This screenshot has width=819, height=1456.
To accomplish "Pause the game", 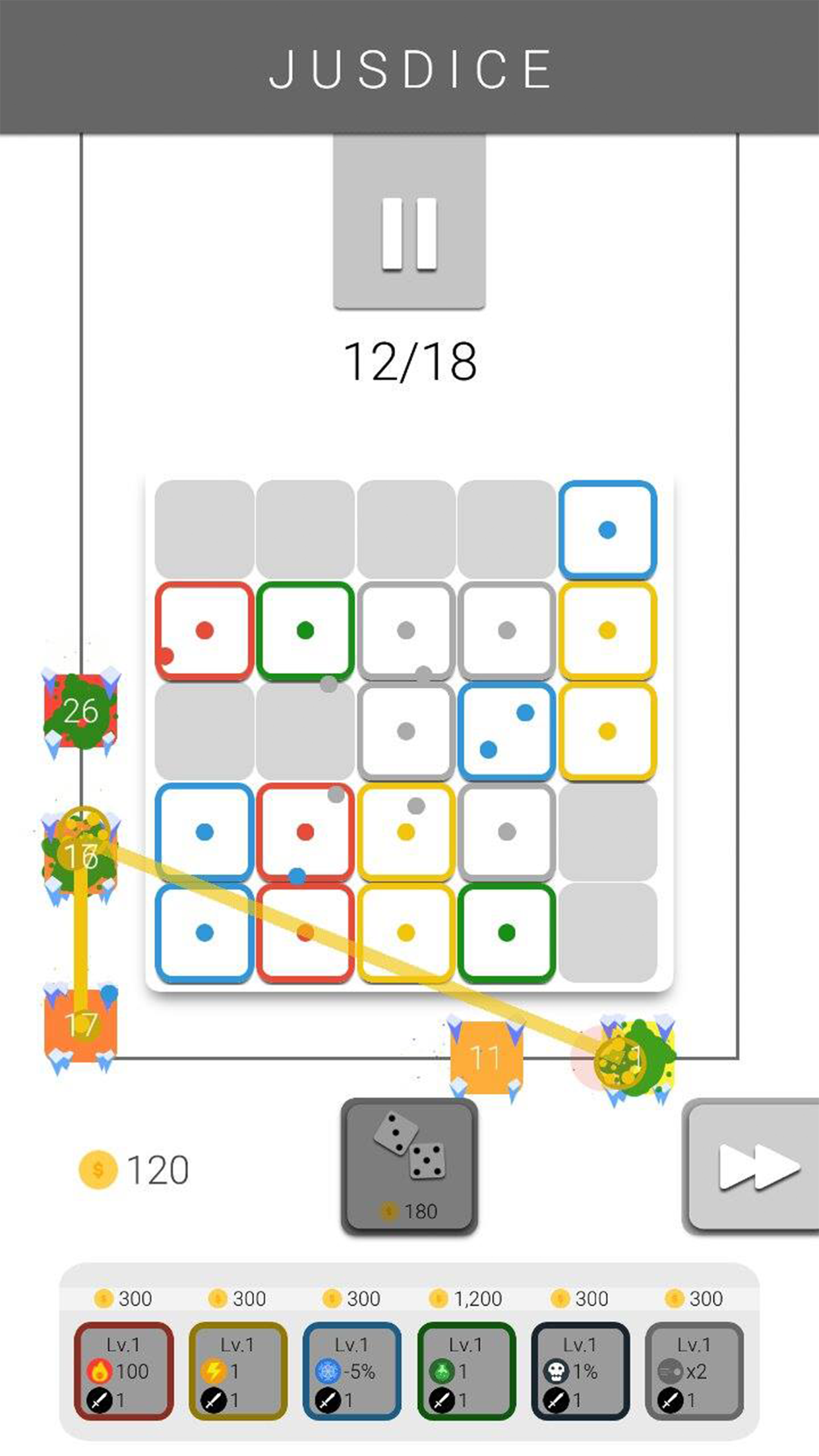I will tap(409, 229).
